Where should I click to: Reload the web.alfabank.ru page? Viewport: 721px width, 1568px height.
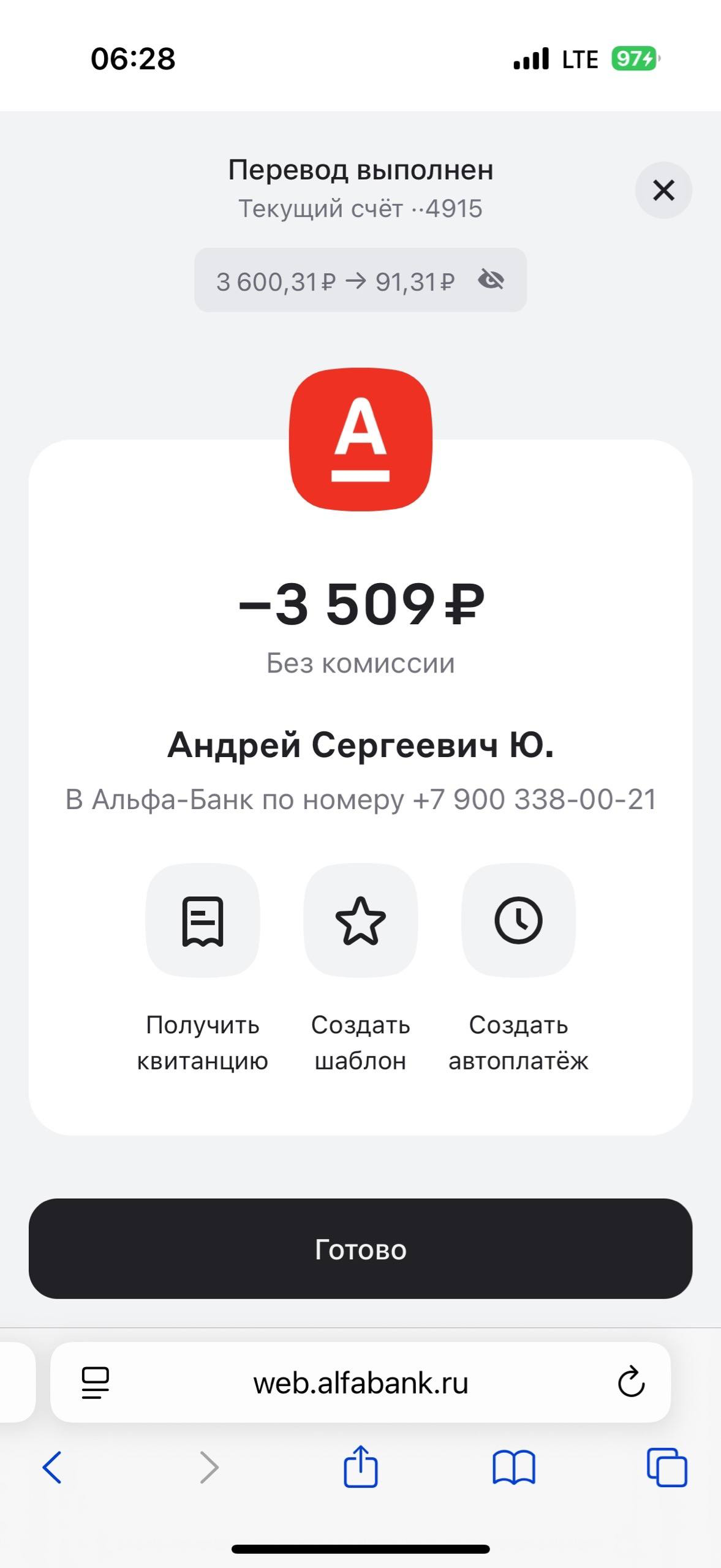[x=631, y=1382]
